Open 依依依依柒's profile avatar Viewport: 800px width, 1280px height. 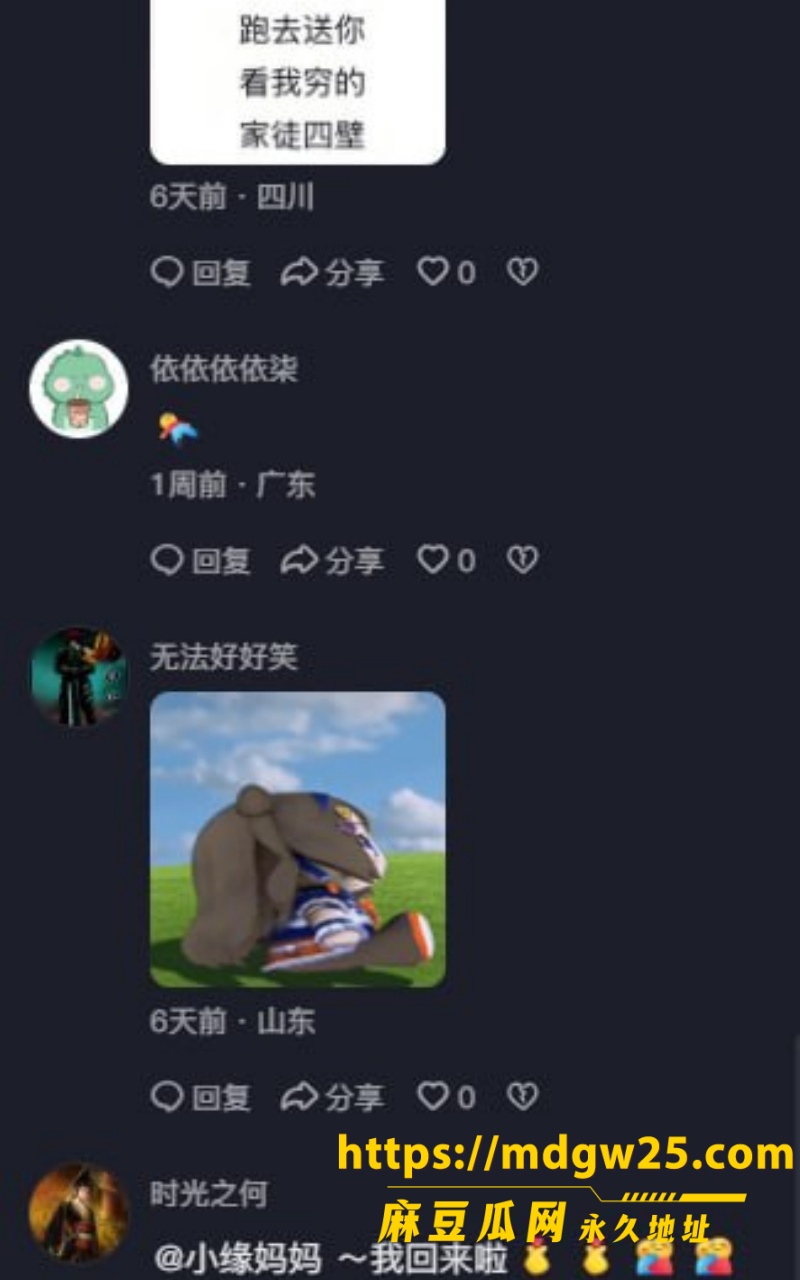click(79, 389)
